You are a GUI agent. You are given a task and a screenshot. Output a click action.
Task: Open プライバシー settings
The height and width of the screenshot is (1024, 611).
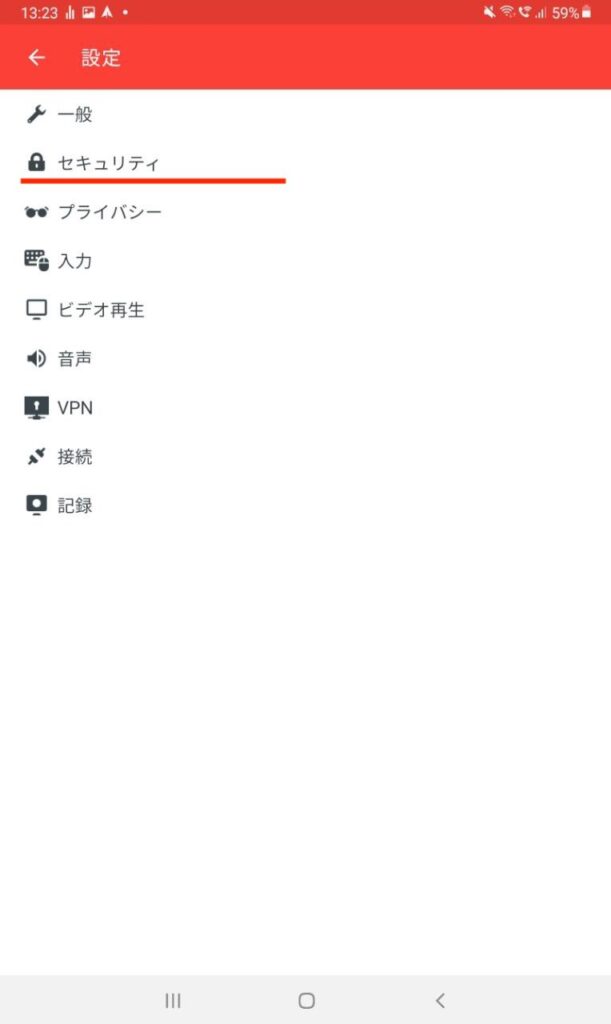(109, 212)
